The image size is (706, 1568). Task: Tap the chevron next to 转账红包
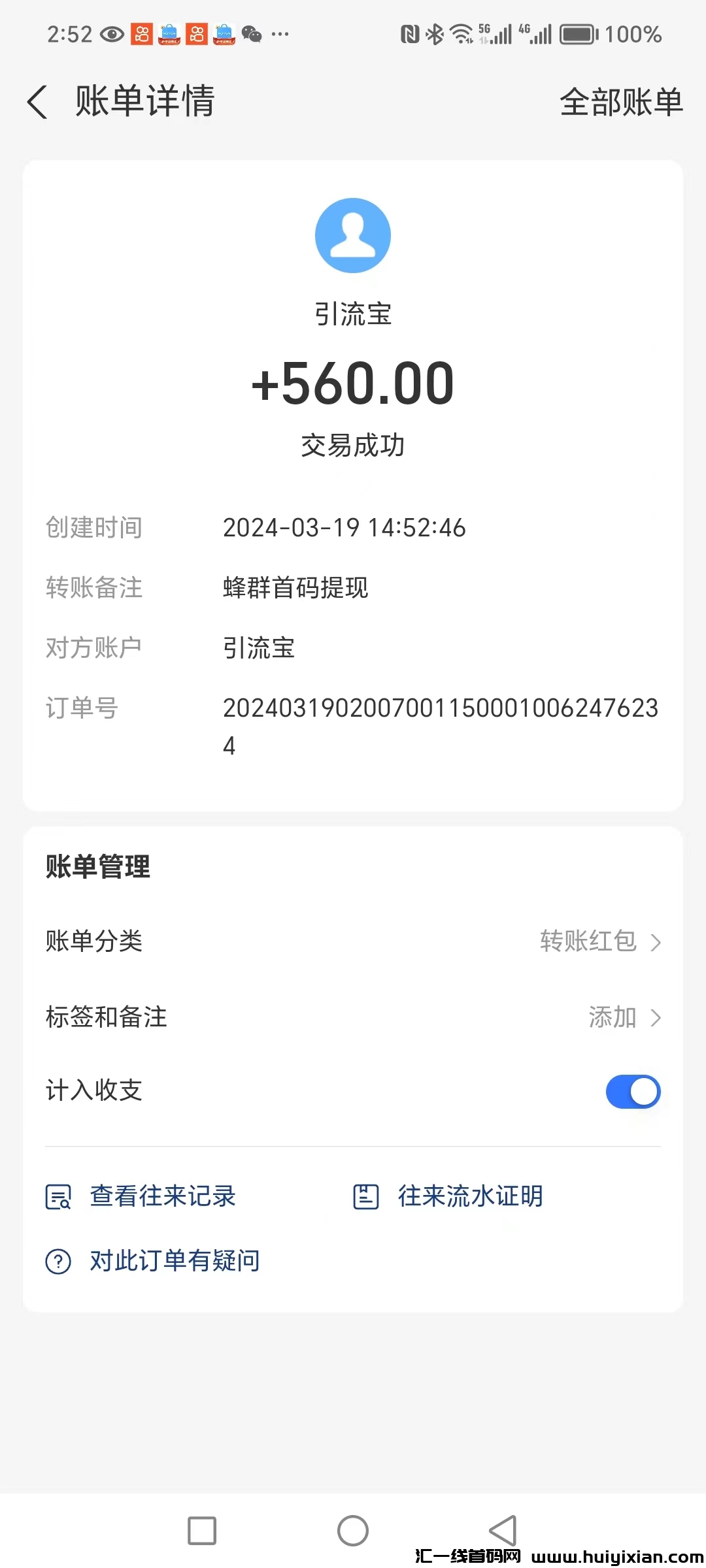(657, 941)
